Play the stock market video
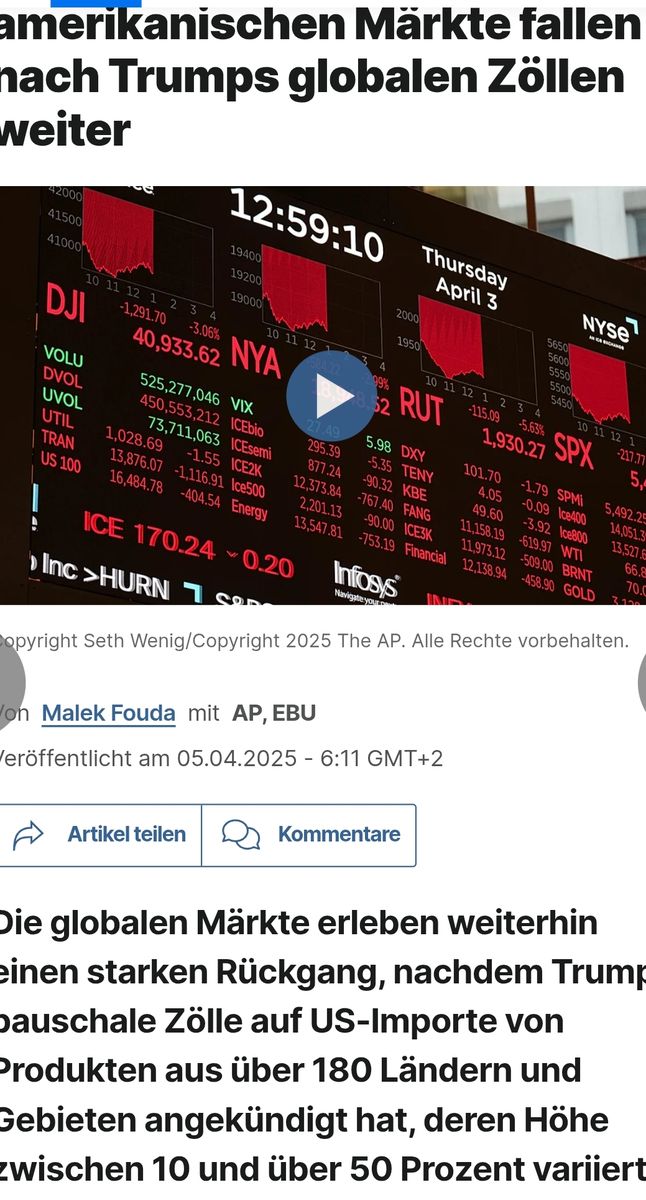 [331, 397]
